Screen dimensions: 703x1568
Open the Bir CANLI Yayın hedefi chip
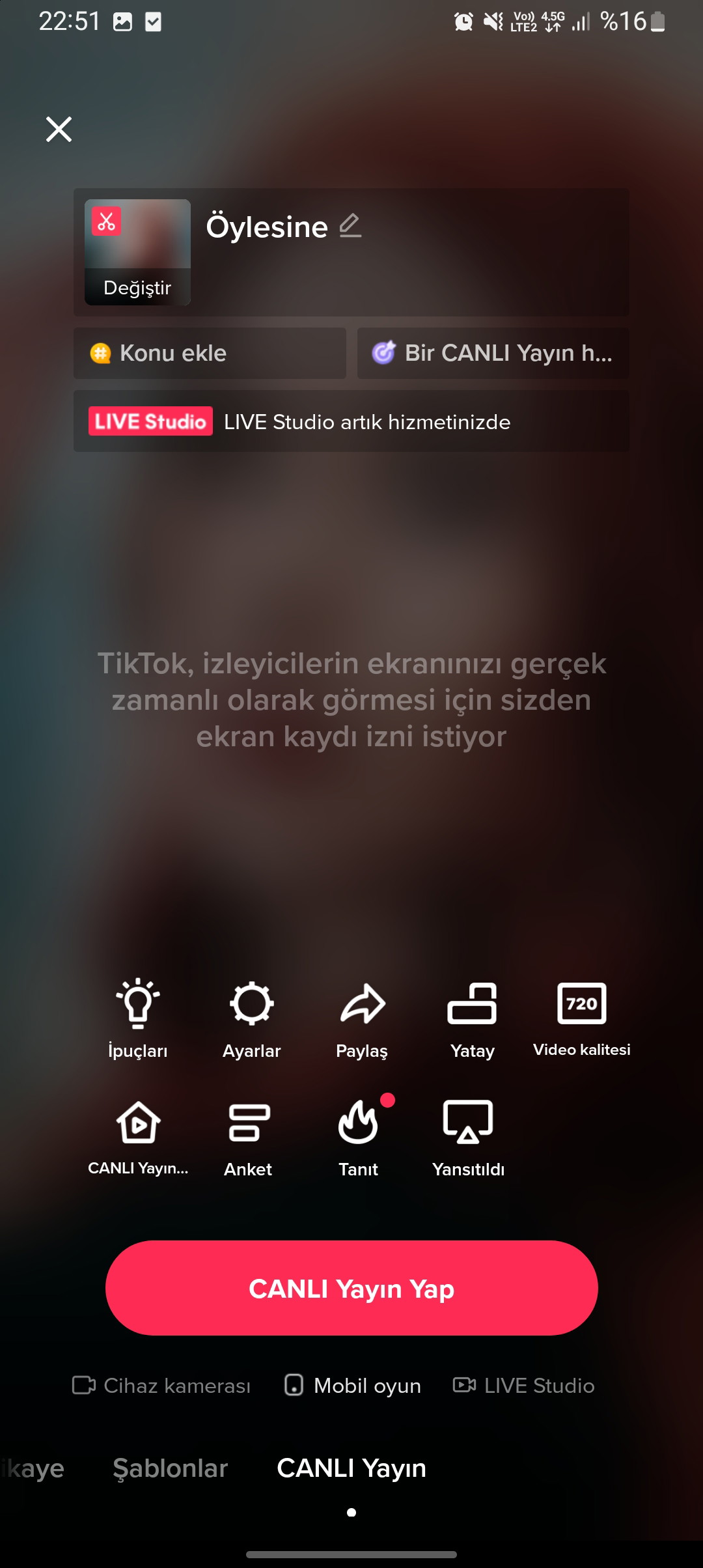[493, 353]
